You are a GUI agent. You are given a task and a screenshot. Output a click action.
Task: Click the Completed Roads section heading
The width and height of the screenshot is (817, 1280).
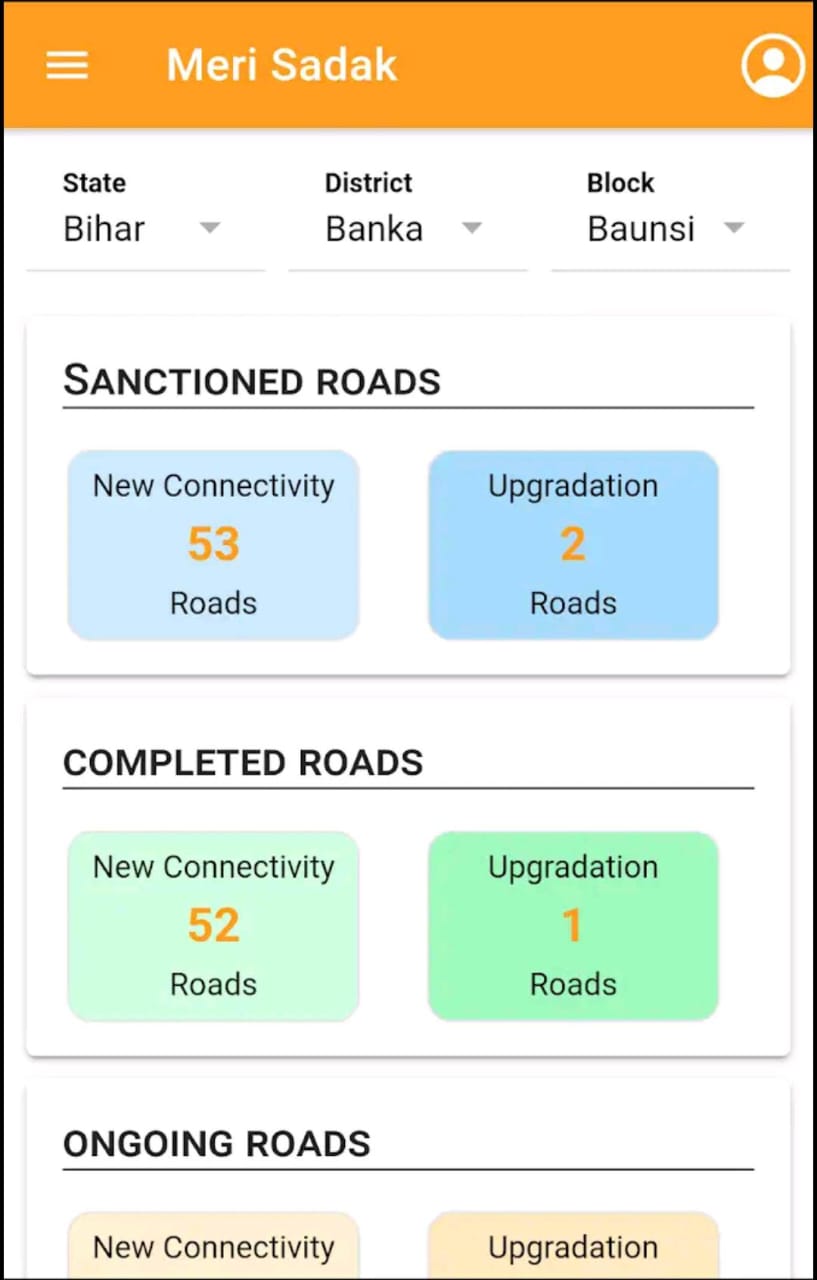(x=243, y=762)
